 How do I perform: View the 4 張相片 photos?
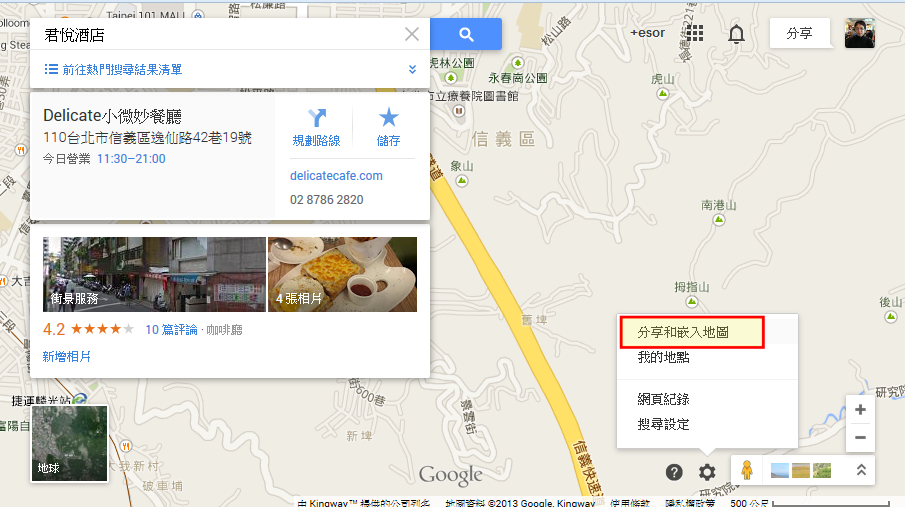tap(342, 274)
